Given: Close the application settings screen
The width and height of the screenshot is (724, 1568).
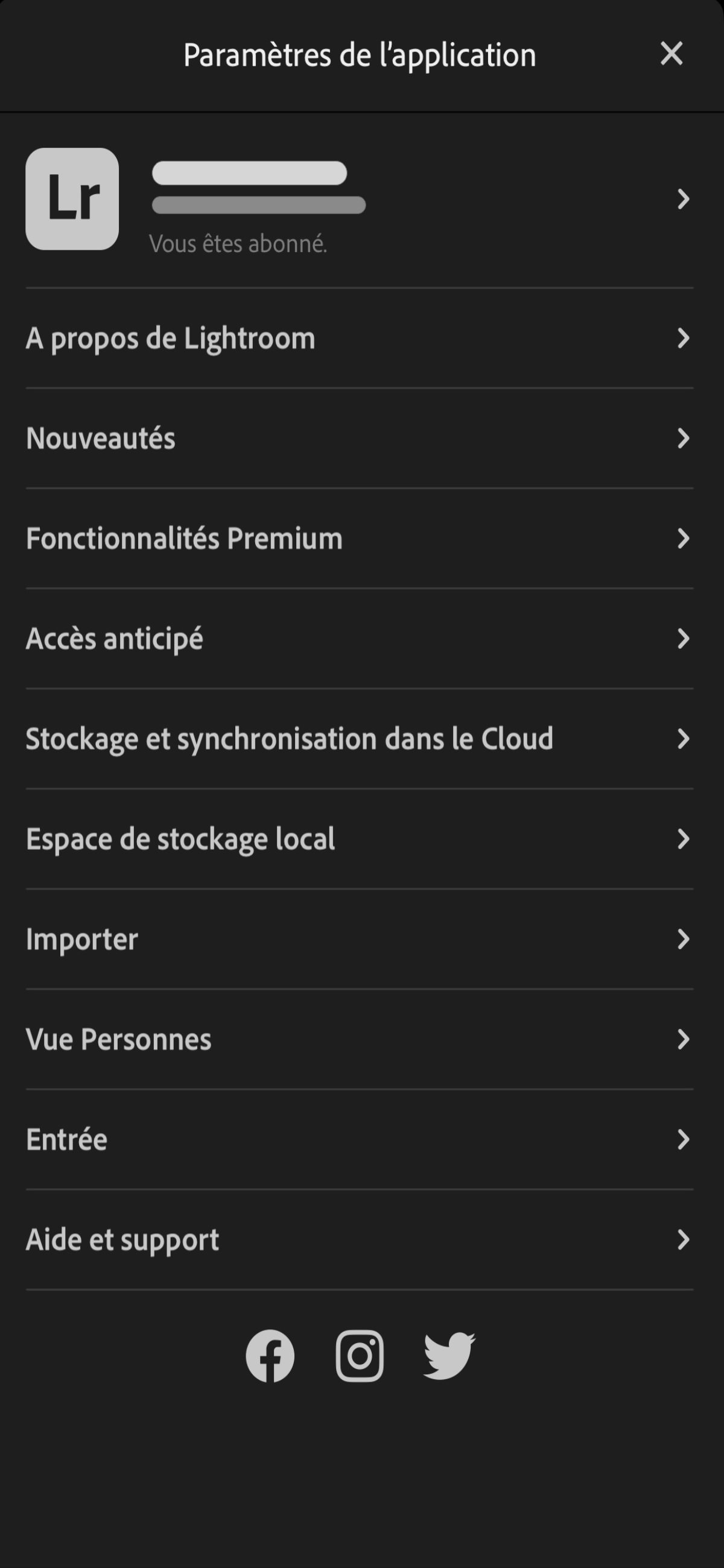Looking at the screenshot, I should click(x=671, y=54).
